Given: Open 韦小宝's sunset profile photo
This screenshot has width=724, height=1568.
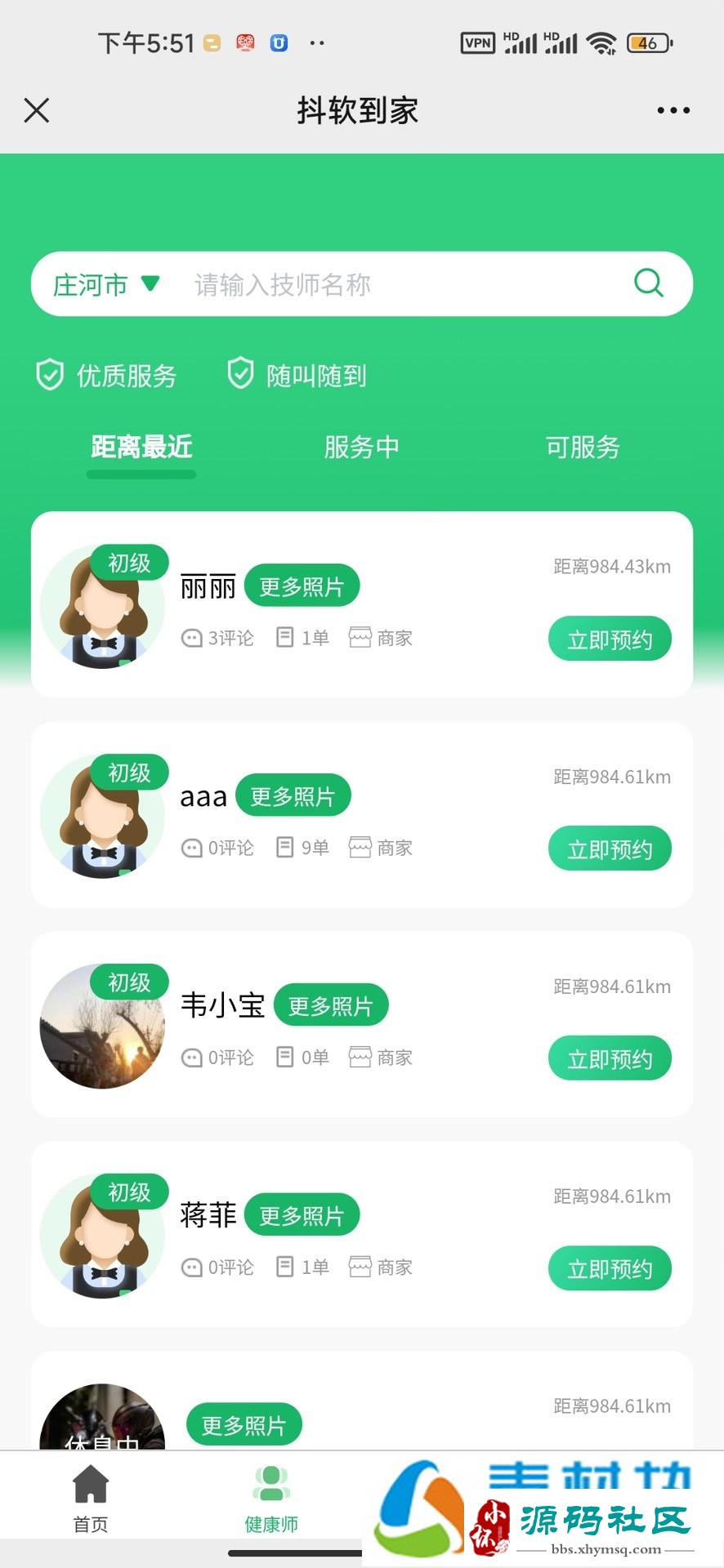Looking at the screenshot, I should (102, 1027).
